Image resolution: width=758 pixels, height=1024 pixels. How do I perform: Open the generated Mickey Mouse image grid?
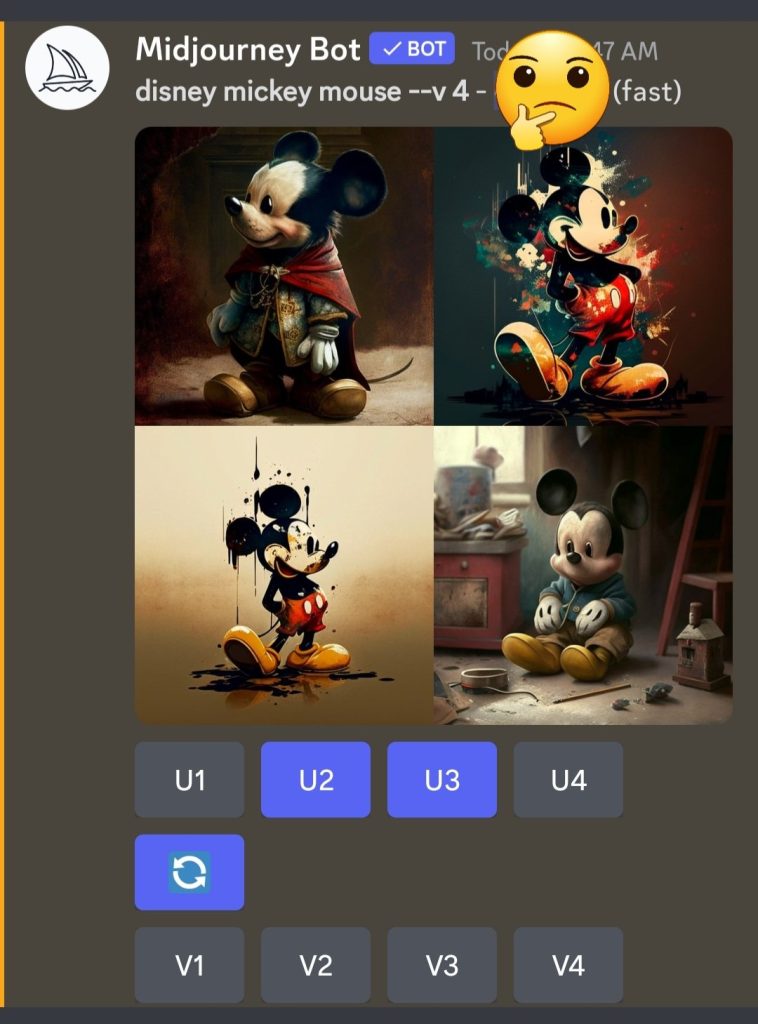click(x=433, y=425)
